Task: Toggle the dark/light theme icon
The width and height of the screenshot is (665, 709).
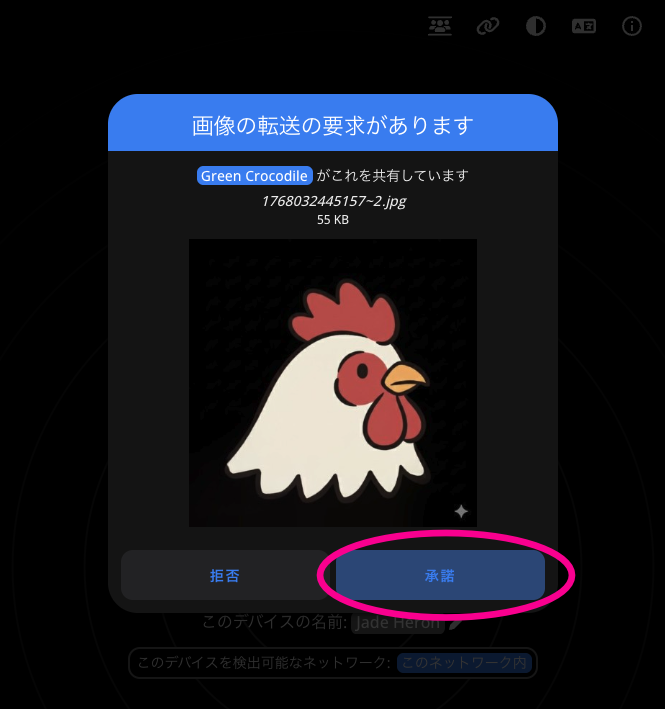Action: 536,27
